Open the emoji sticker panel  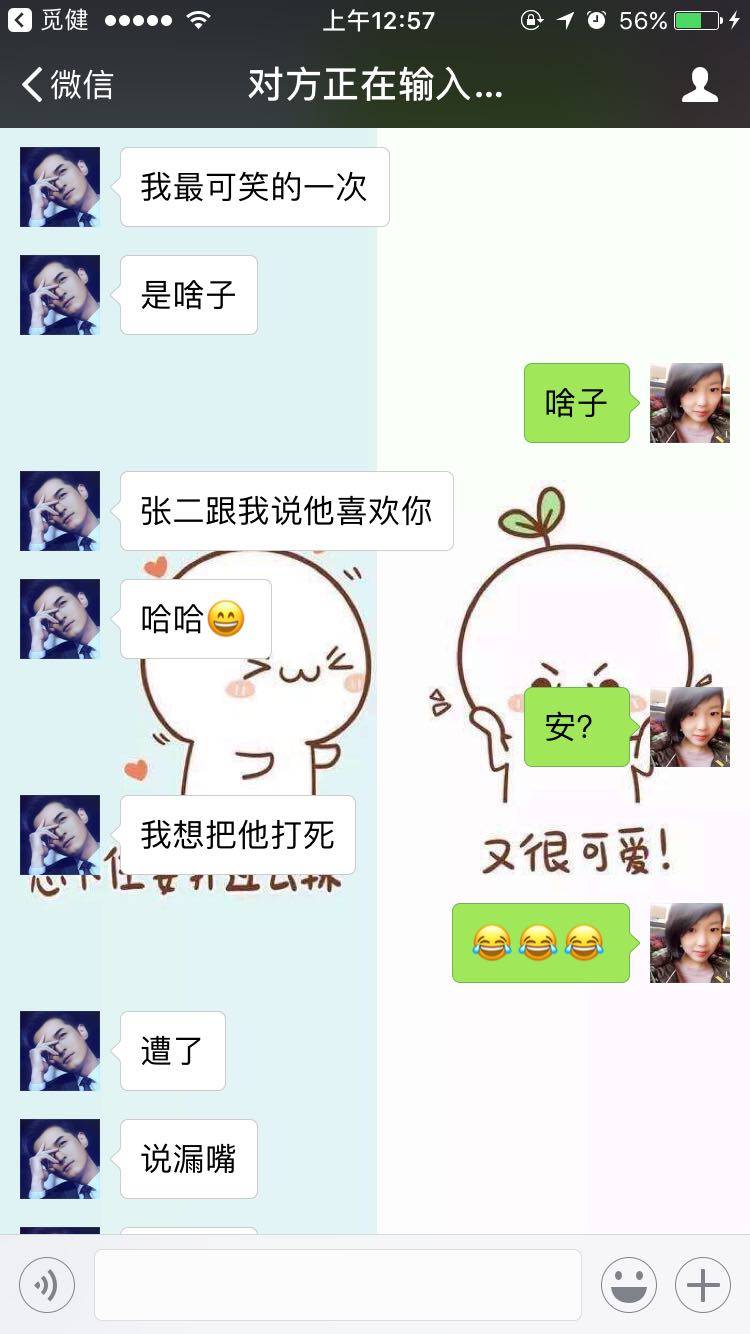[628, 1285]
